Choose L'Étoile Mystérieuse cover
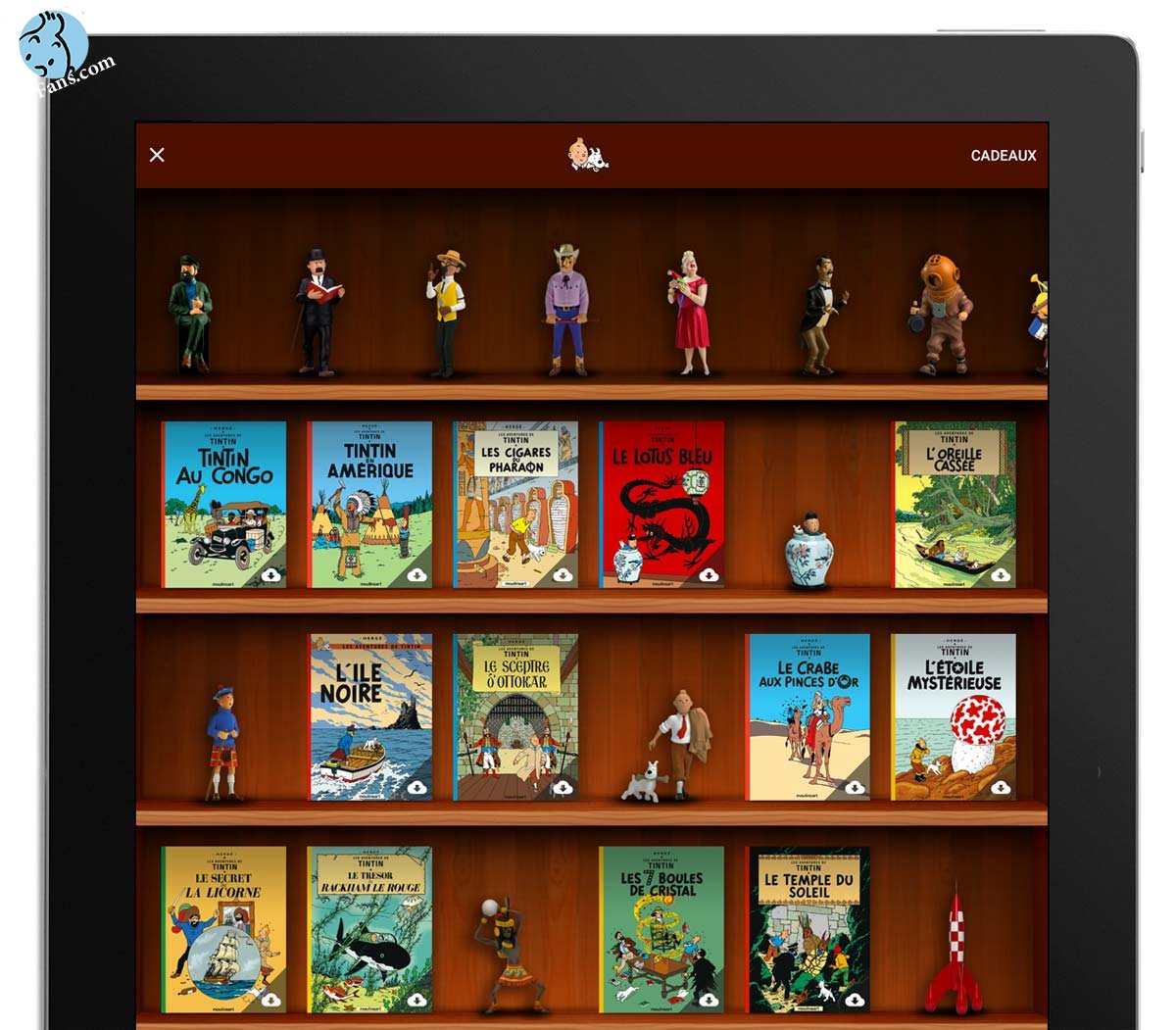1176x1030 pixels. 954,716
